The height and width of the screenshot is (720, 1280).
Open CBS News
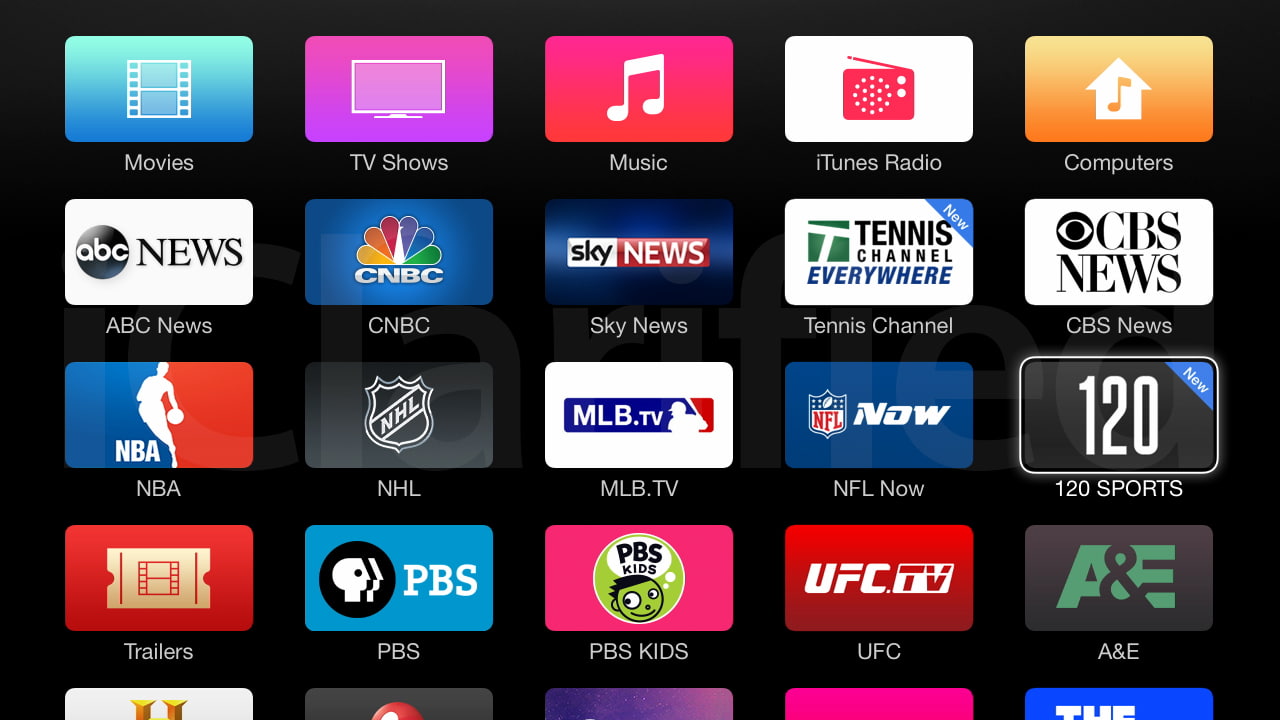[x=1119, y=252]
